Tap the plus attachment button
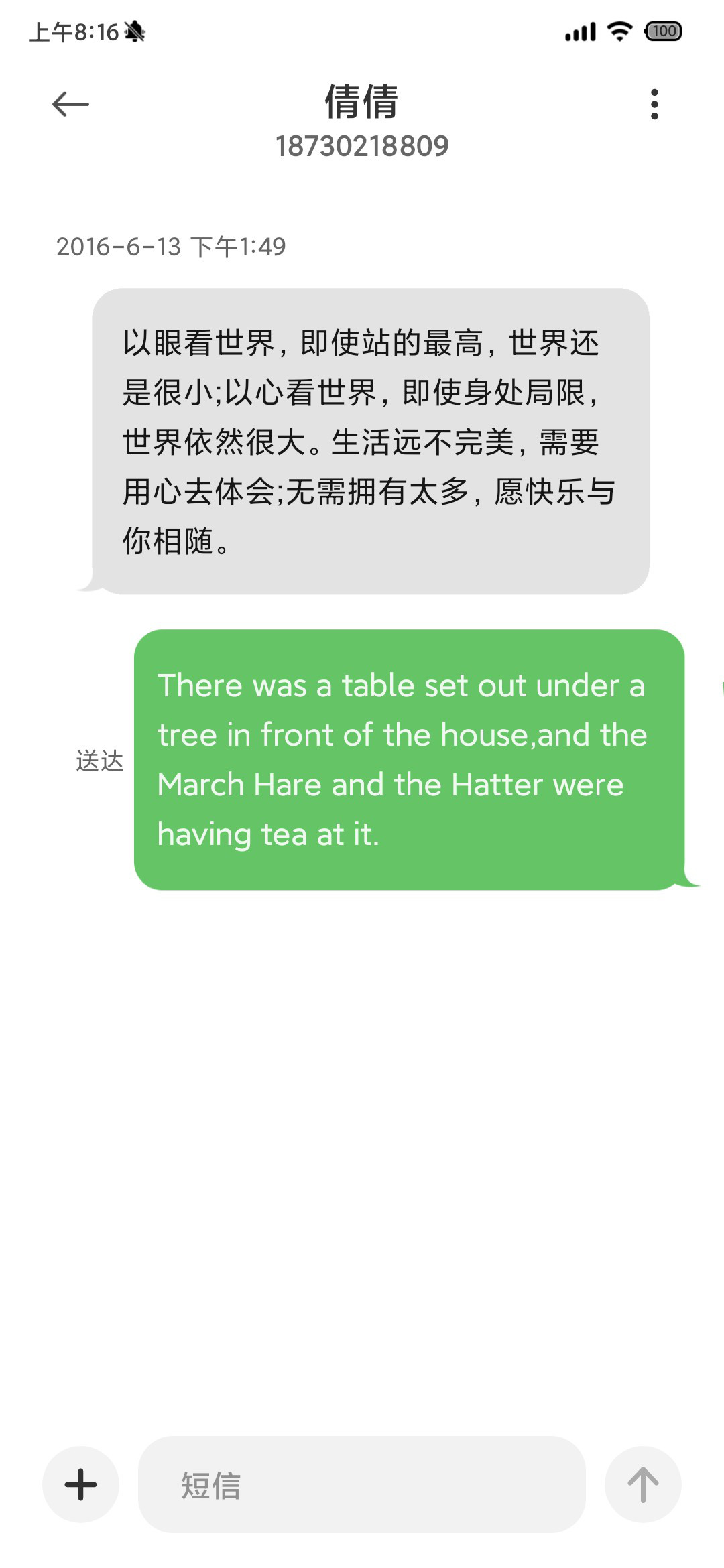This screenshot has width=724, height=1568. coord(80,1484)
